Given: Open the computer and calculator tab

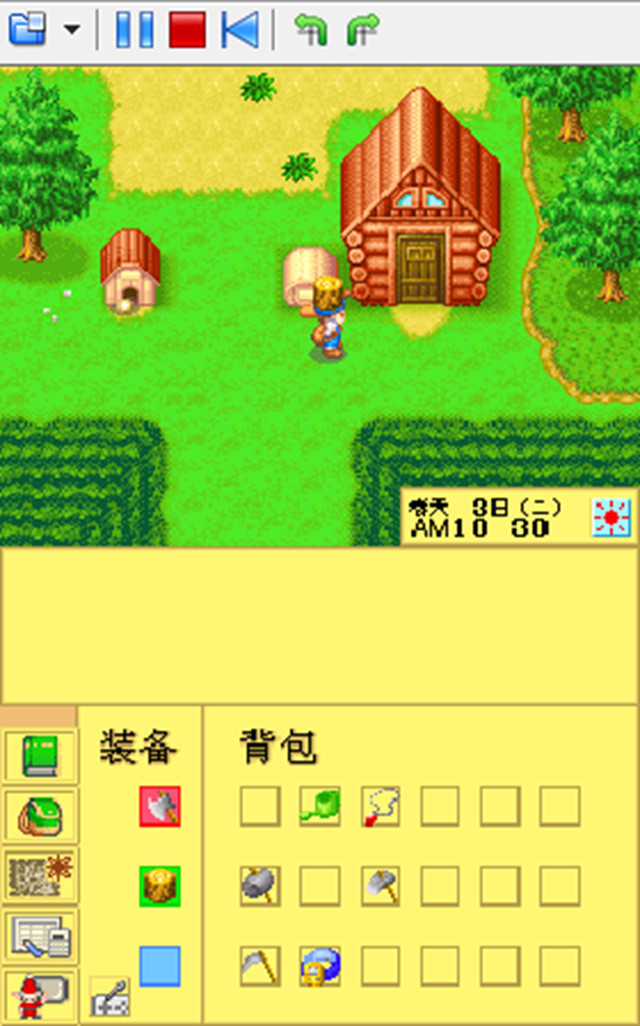Looking at the screenshot, I should (40, 936).
